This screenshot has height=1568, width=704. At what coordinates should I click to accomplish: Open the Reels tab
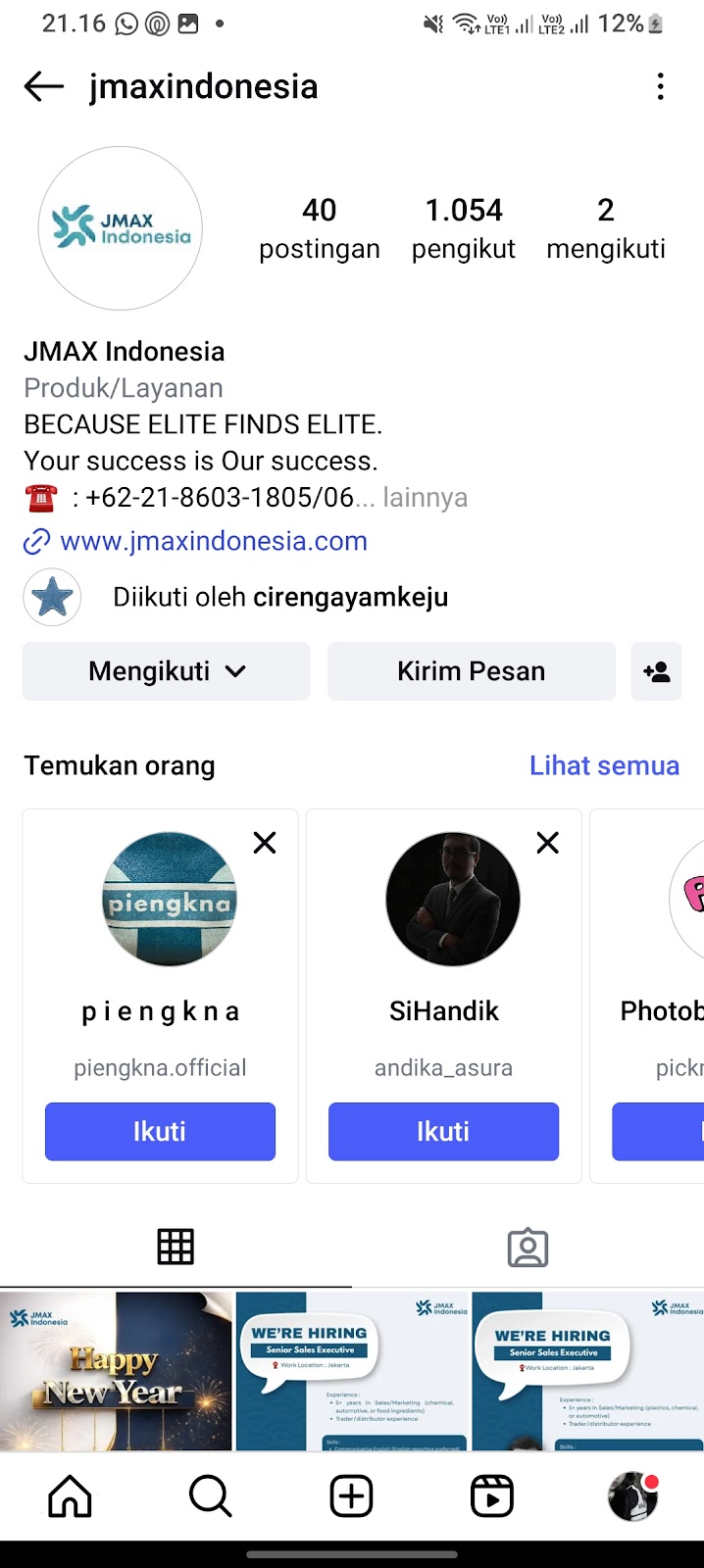[492, 1496]
